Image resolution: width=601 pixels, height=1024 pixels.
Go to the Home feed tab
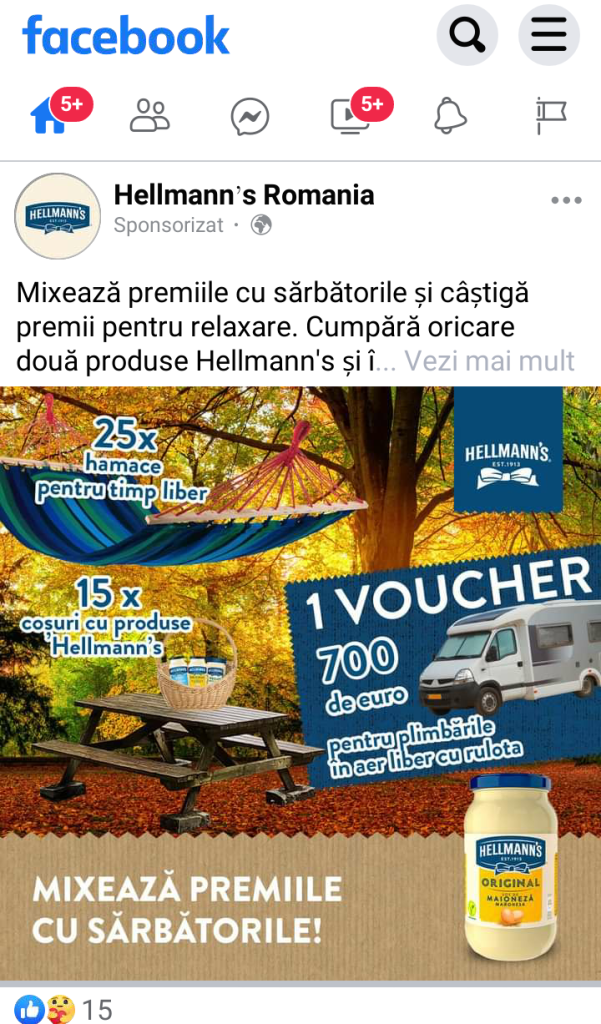(49, 116)
